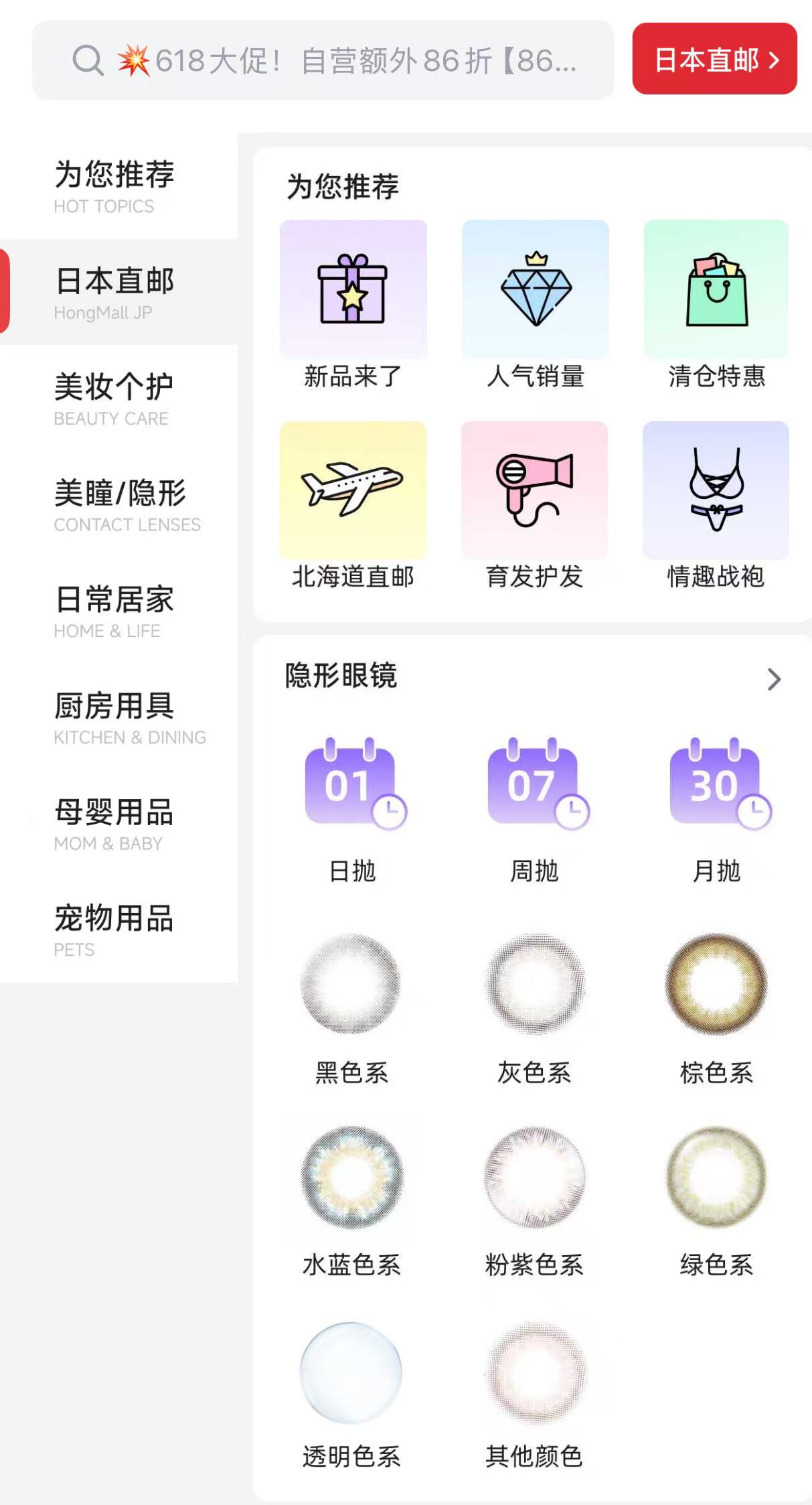Select the 美瞳/隐形 sidebar category

[120, 504]
